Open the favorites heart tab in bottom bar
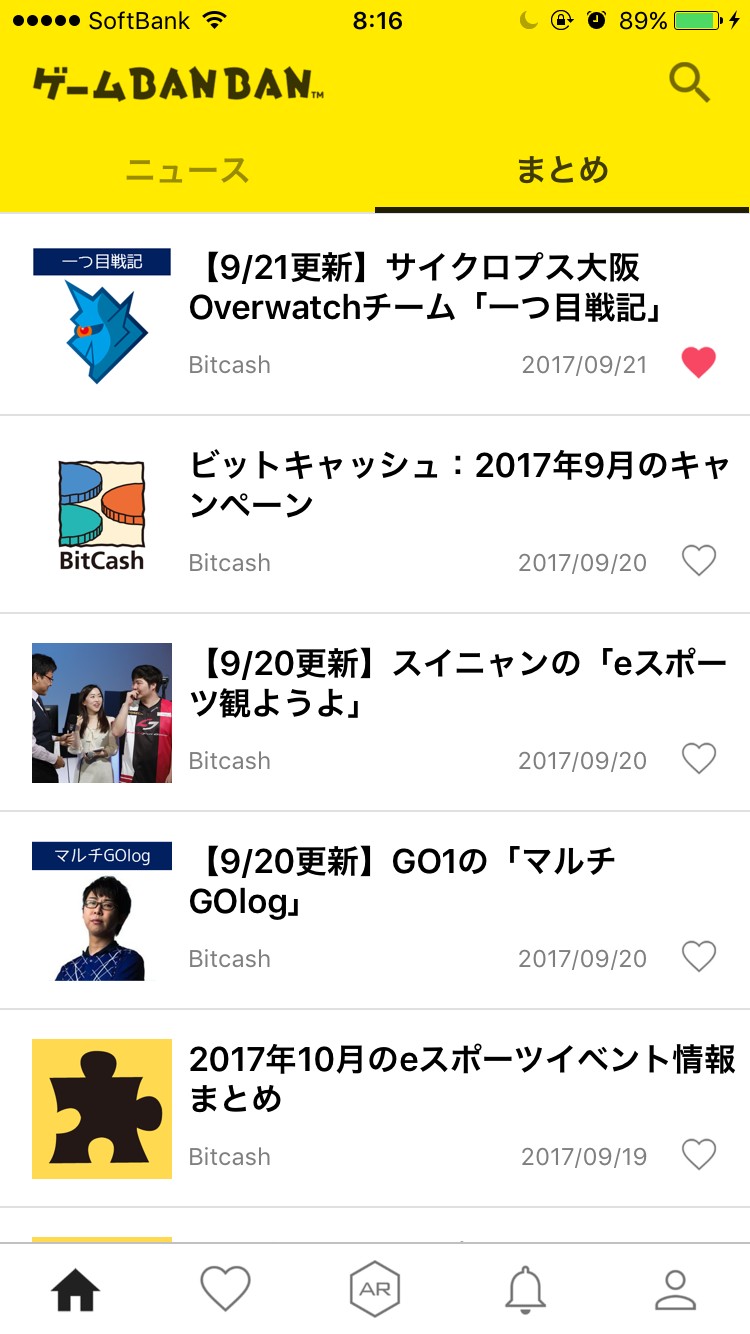 (225, 1288)
